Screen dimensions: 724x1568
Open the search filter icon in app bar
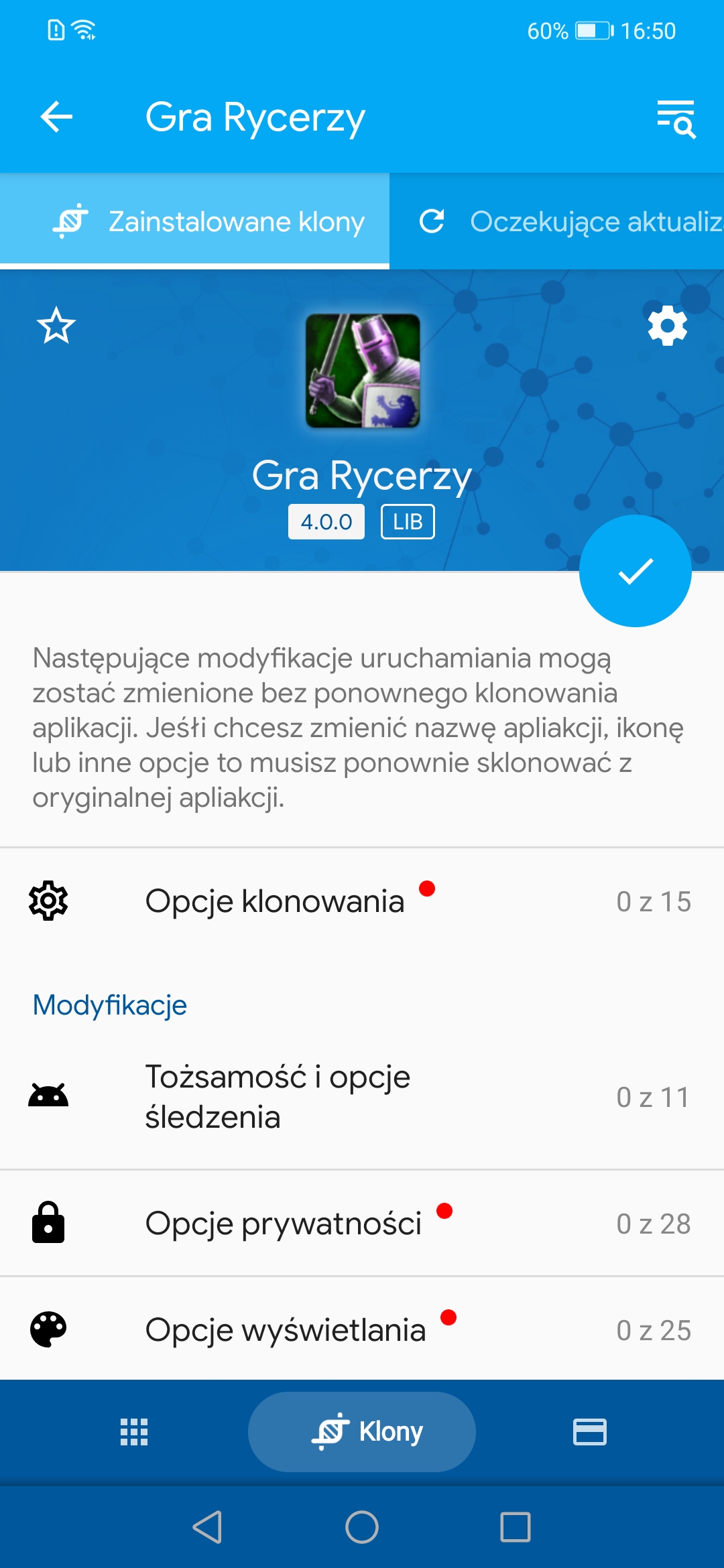(676, 119)
